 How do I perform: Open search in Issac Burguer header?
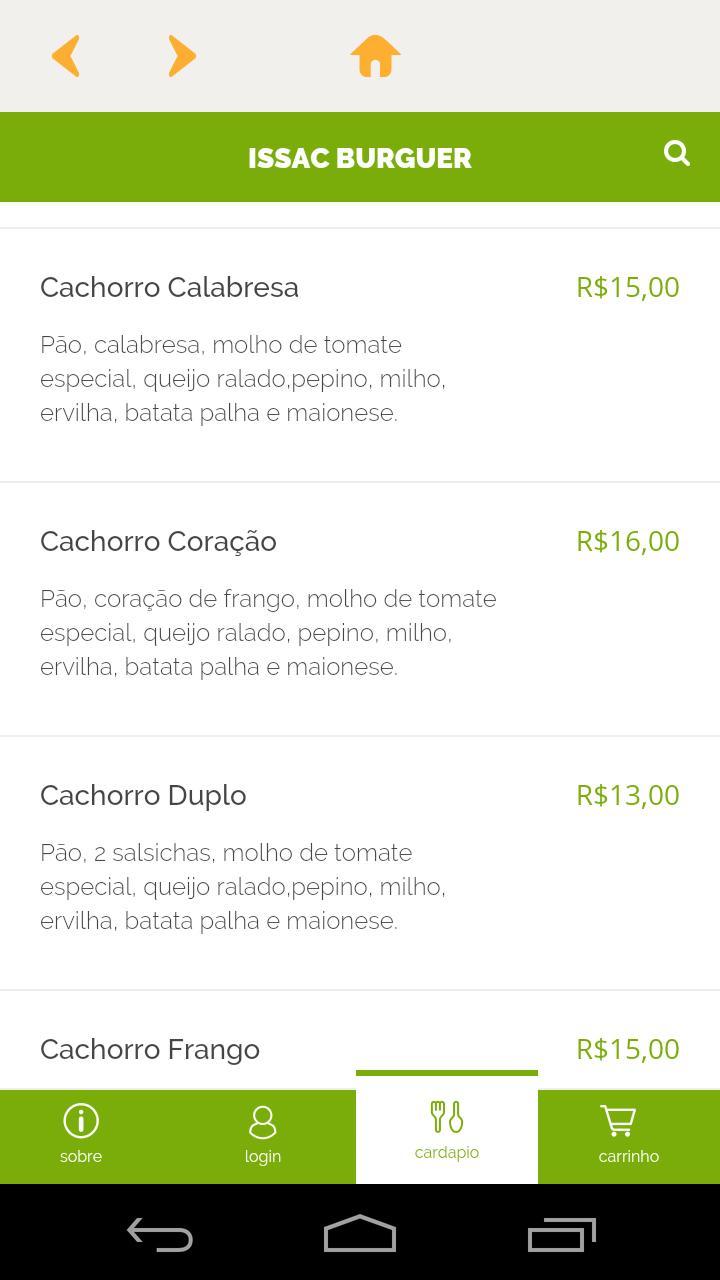pyautogui.click(x=677, y=154)
